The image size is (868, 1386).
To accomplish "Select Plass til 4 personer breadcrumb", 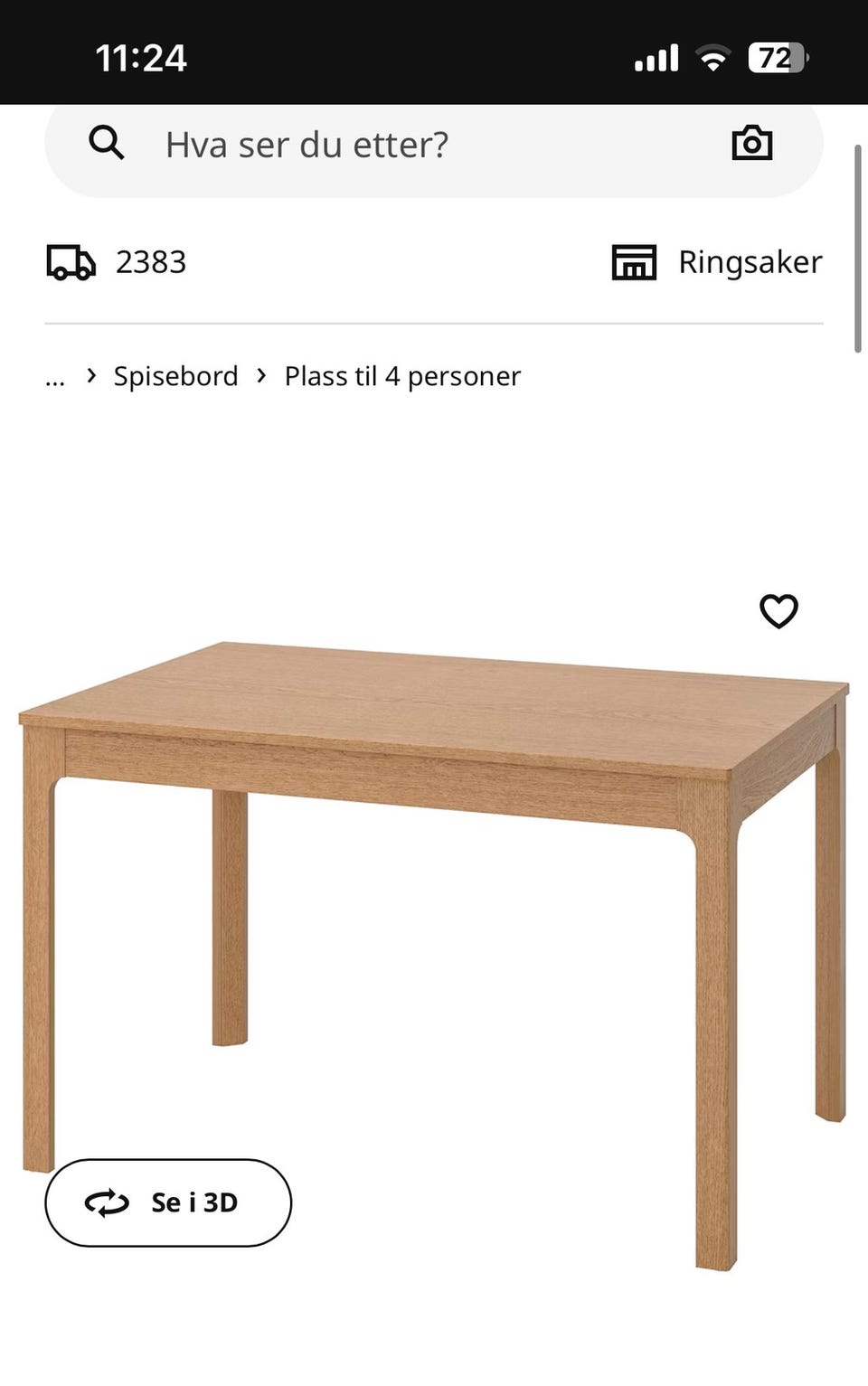I will click(401, 376).
